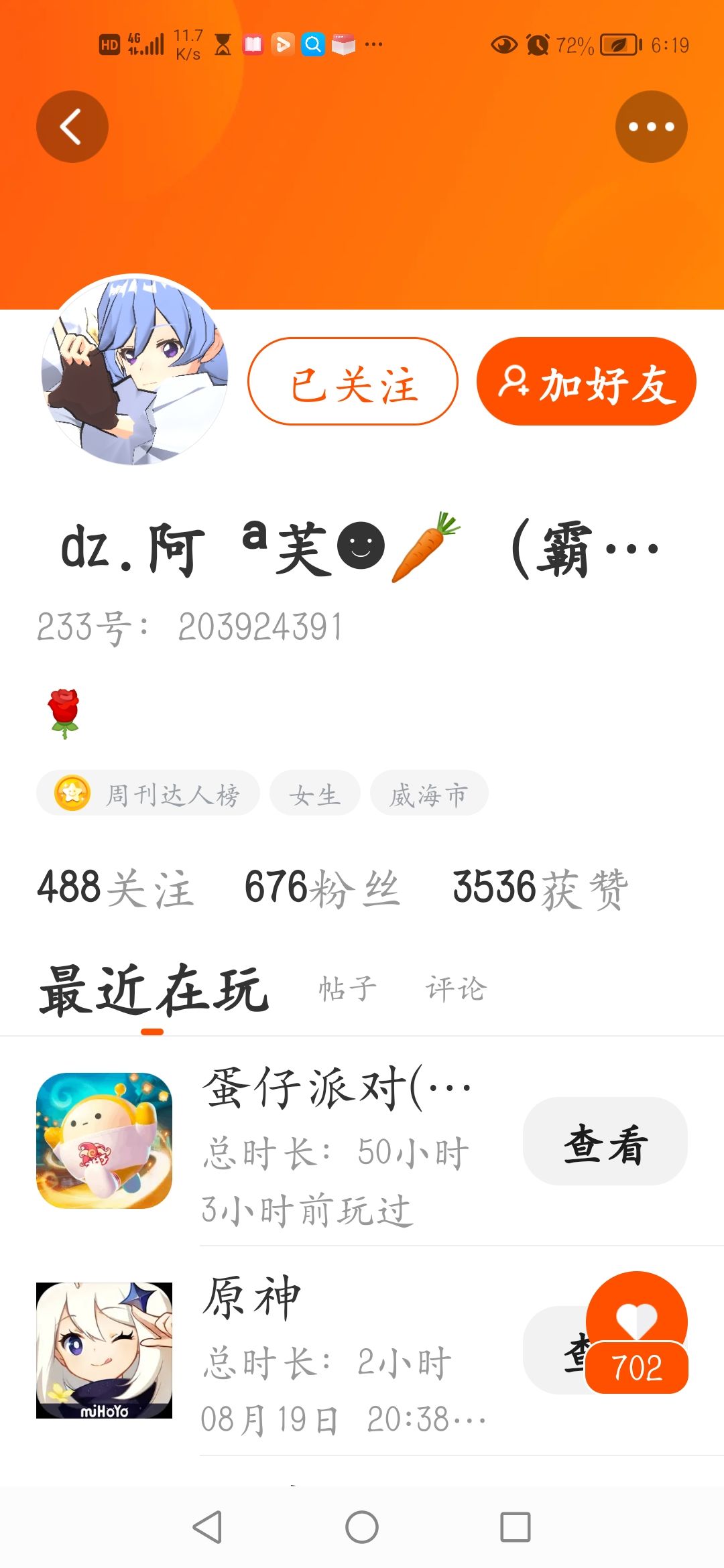Open the three-dot more options menu
The width and height of the screenshot is (724, 1568).
pyautogui.click(x=651, y=127)
